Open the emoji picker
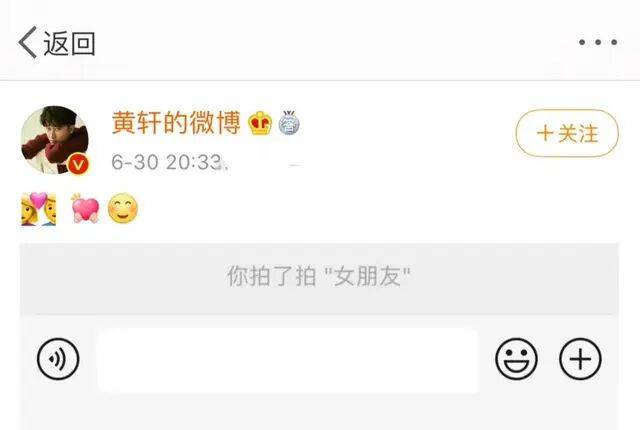 pyautogui.click(x=516, y=359)
